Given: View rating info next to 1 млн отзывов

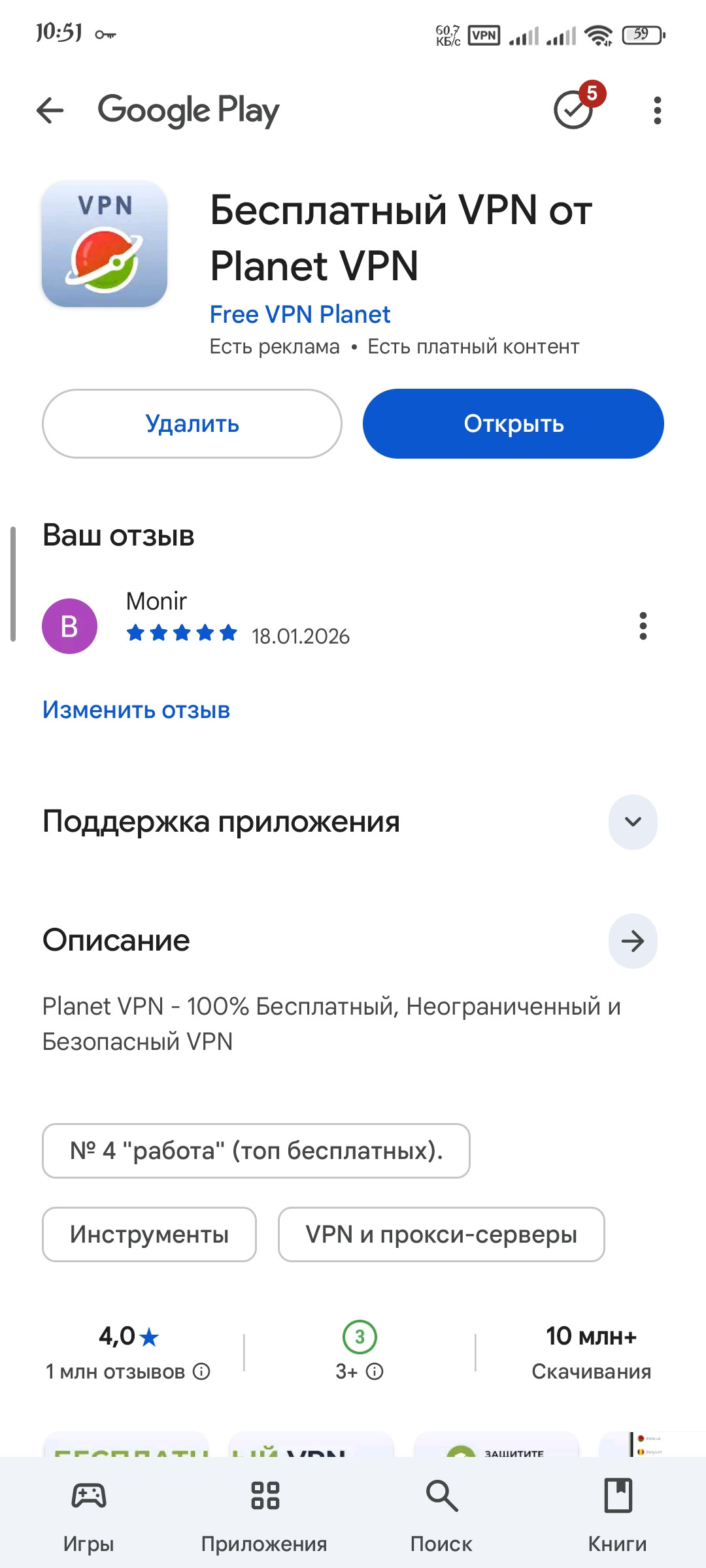Looking at the screenshot, I should coord(202,1371).
